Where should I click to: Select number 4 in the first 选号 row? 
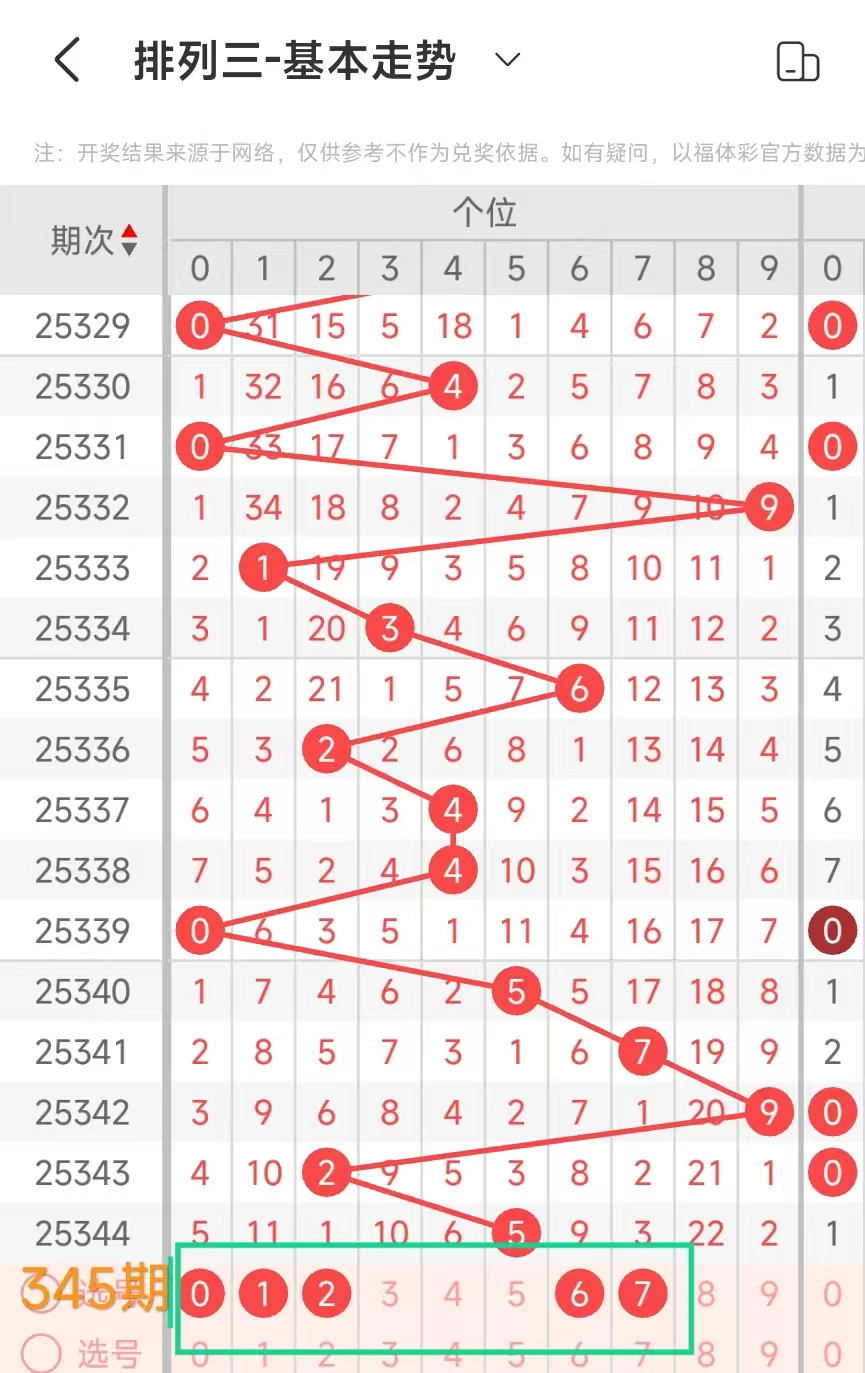(453, 1295)
